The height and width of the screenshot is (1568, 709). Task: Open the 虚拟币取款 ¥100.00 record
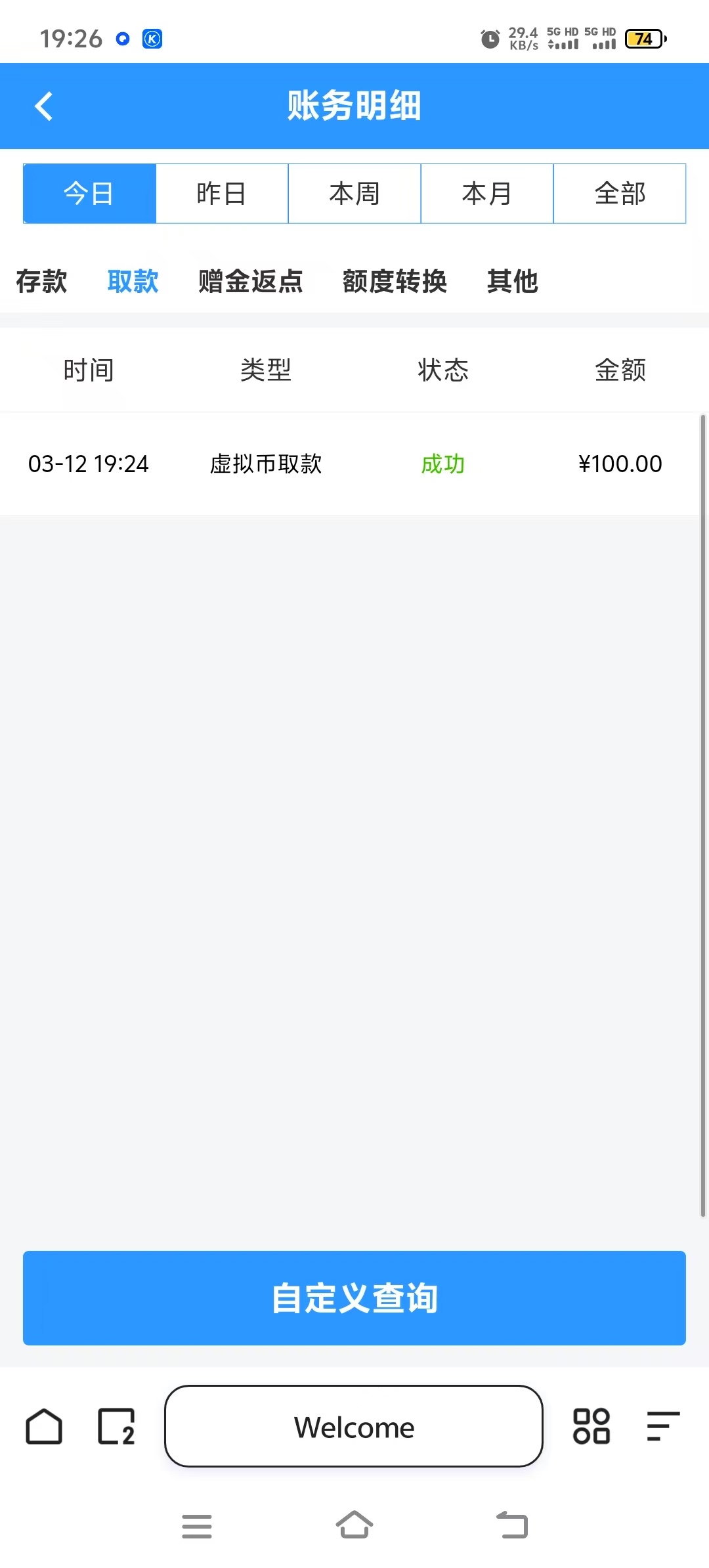click(350, 464)
